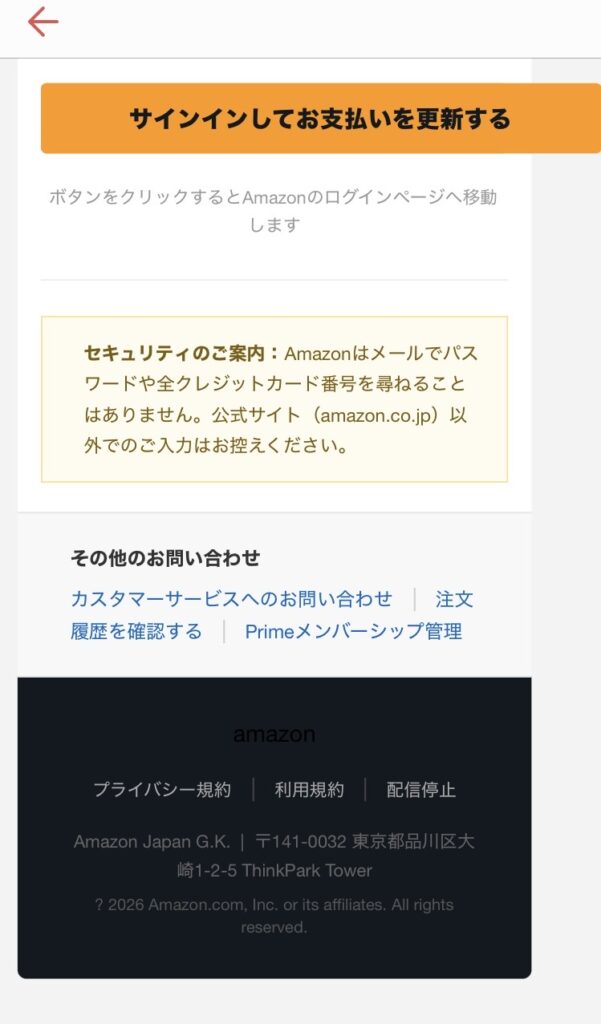The height and width of the screenshot is (1024, 601).
Task: Open 利用規約 in footer
Action: pos(309,789)
